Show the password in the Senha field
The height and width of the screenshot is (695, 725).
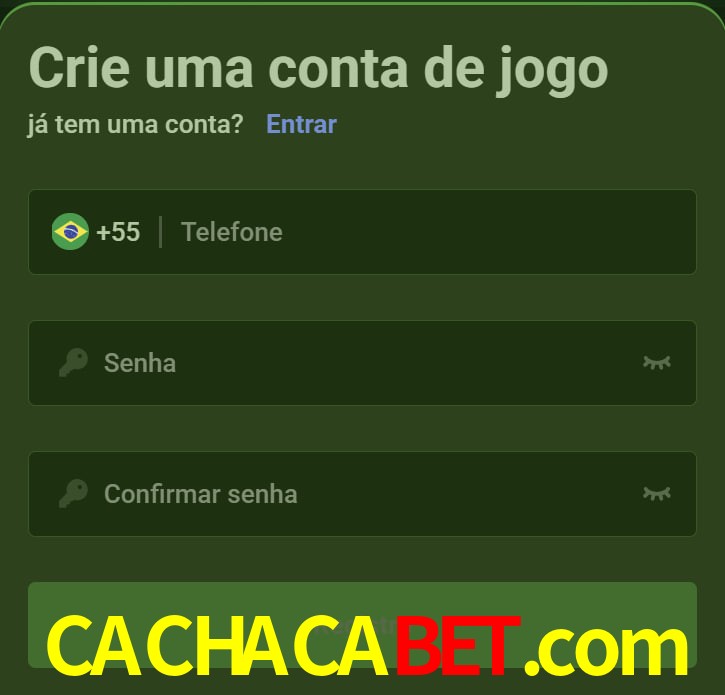656,362
